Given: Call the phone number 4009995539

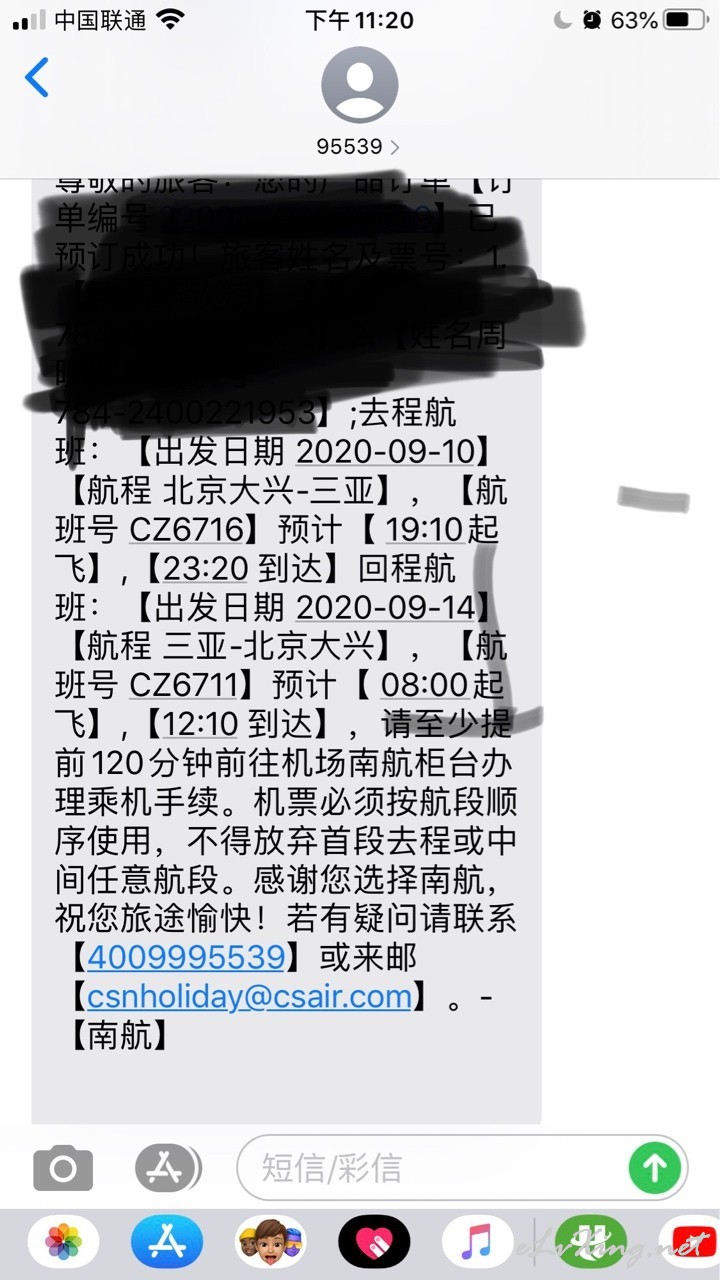Looking at the screenshot, I should [x=186, y=957].
